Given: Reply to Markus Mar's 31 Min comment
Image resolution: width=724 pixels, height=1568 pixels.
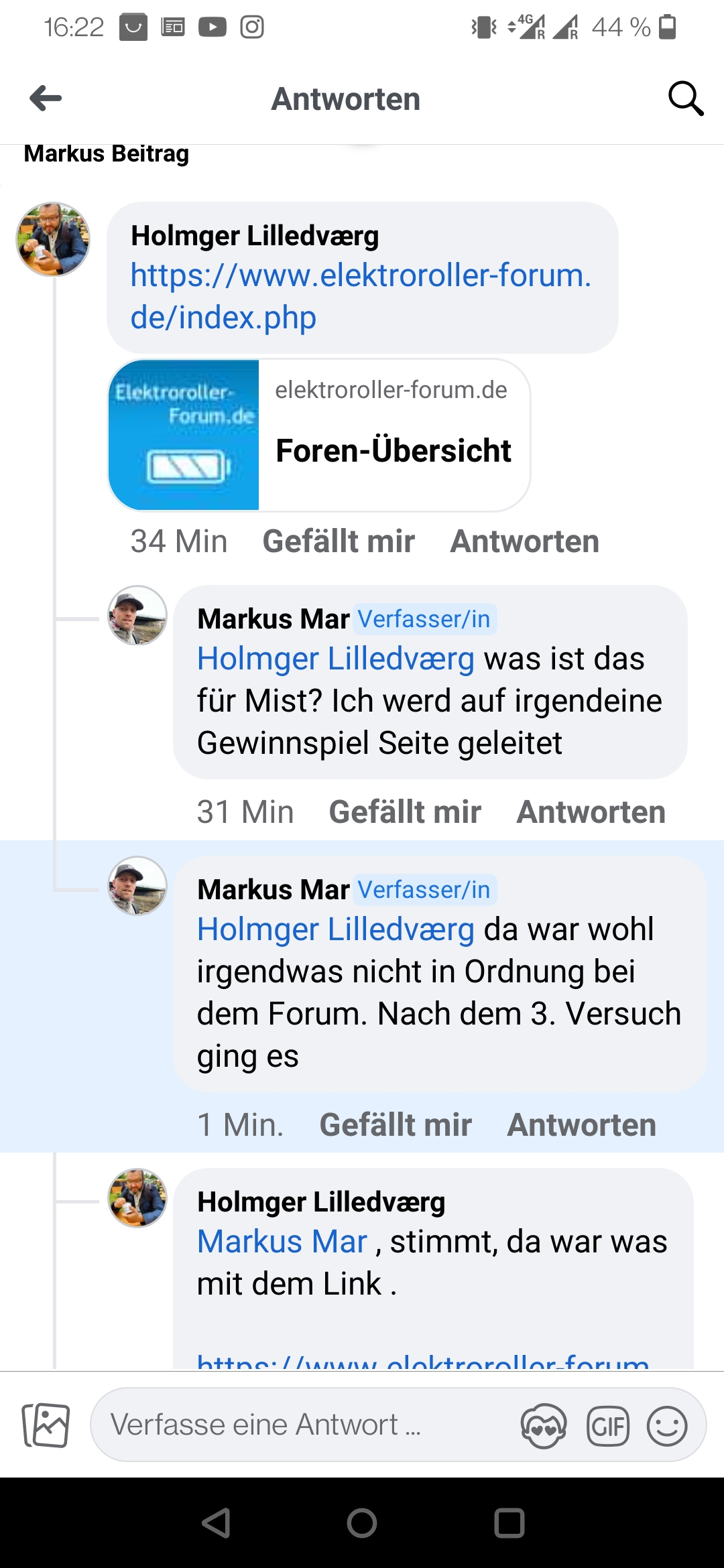Looking at the screenshot, I should [591, 812].
